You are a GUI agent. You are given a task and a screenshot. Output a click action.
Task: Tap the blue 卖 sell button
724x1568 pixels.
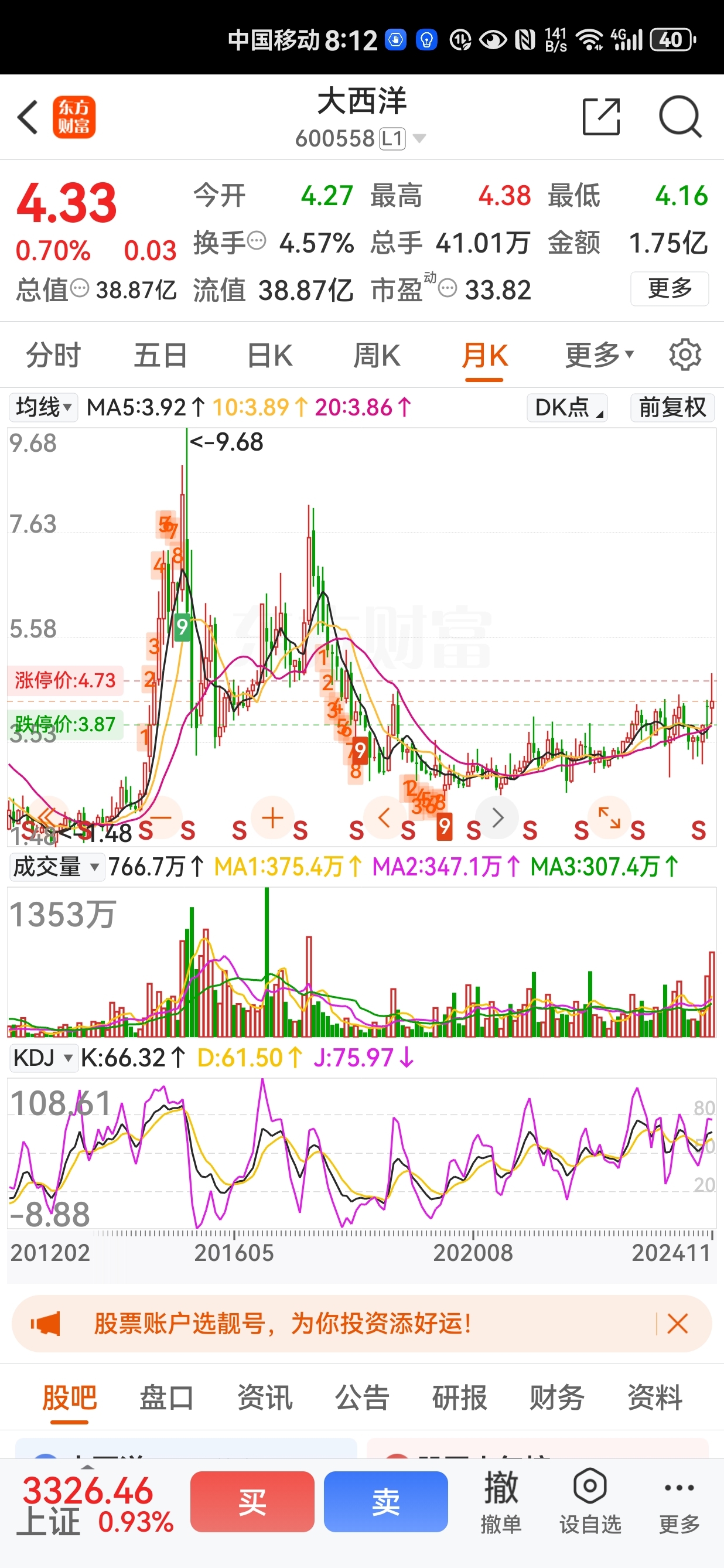click(386, 1502)
